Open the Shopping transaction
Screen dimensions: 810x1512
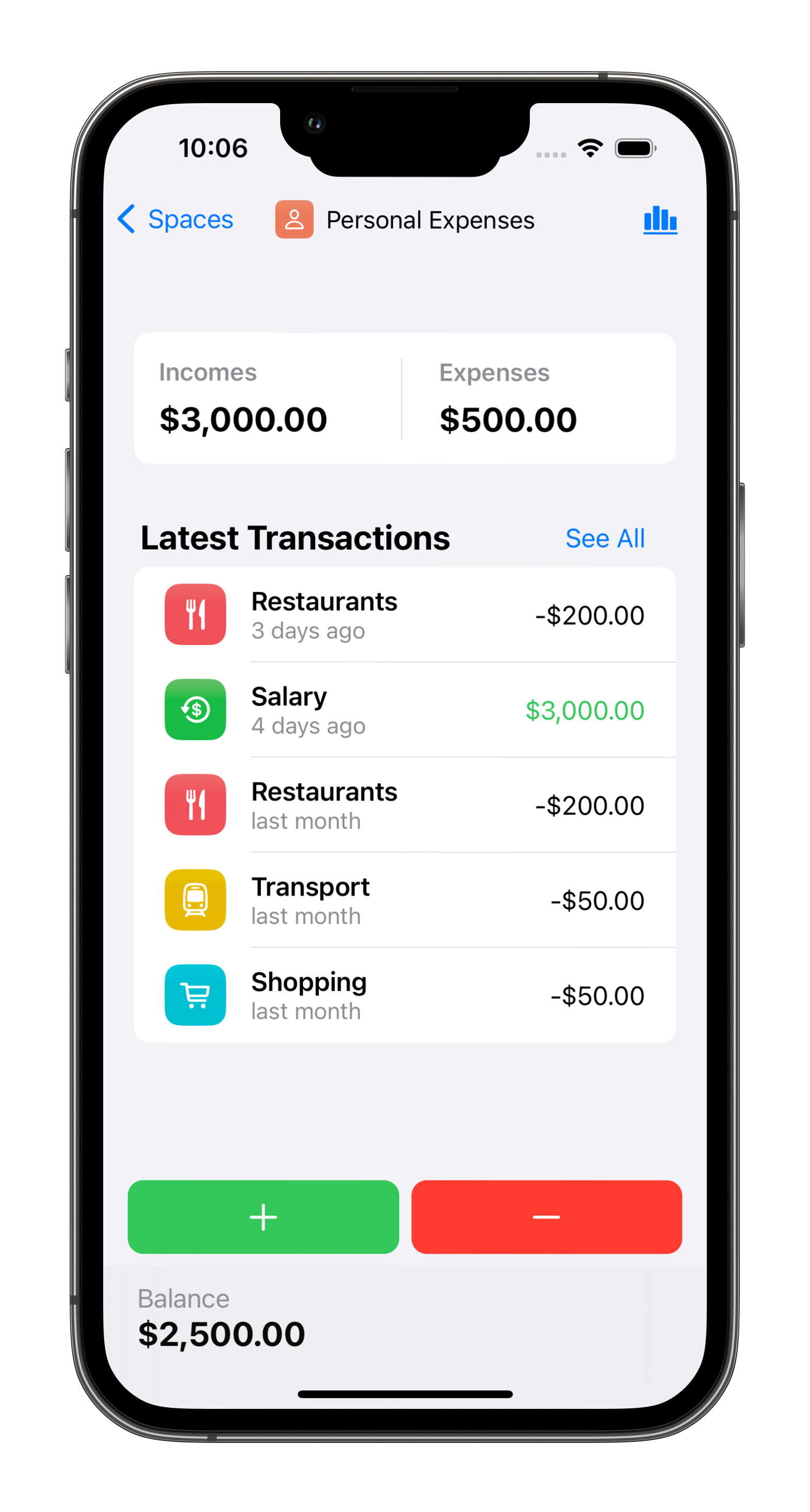(404, 995)
